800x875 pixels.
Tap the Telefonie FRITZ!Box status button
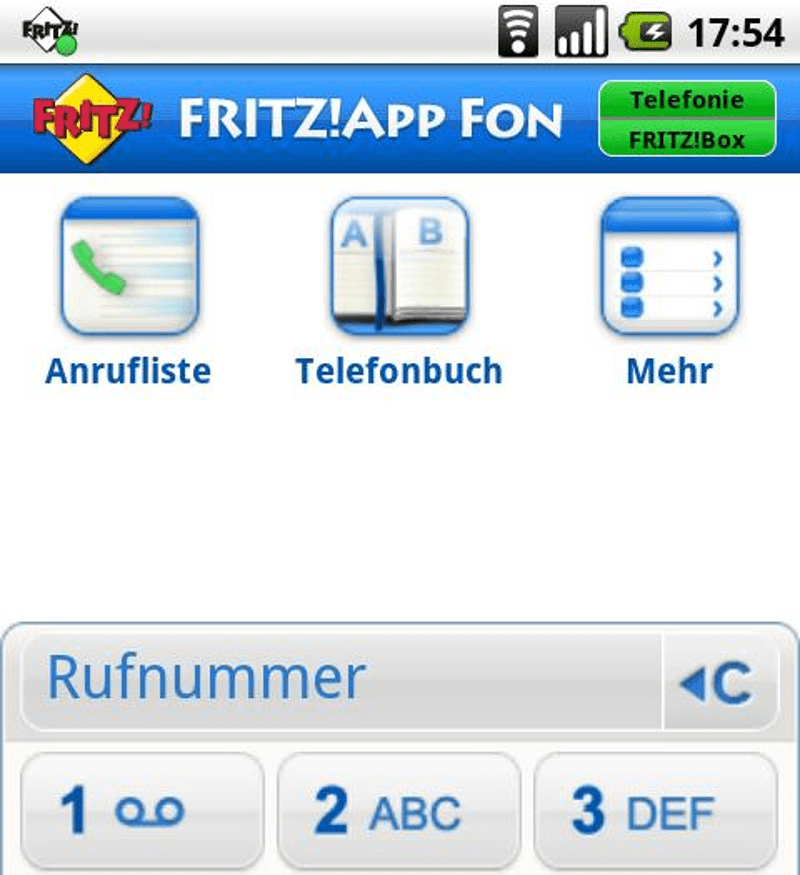pos(686,119)
